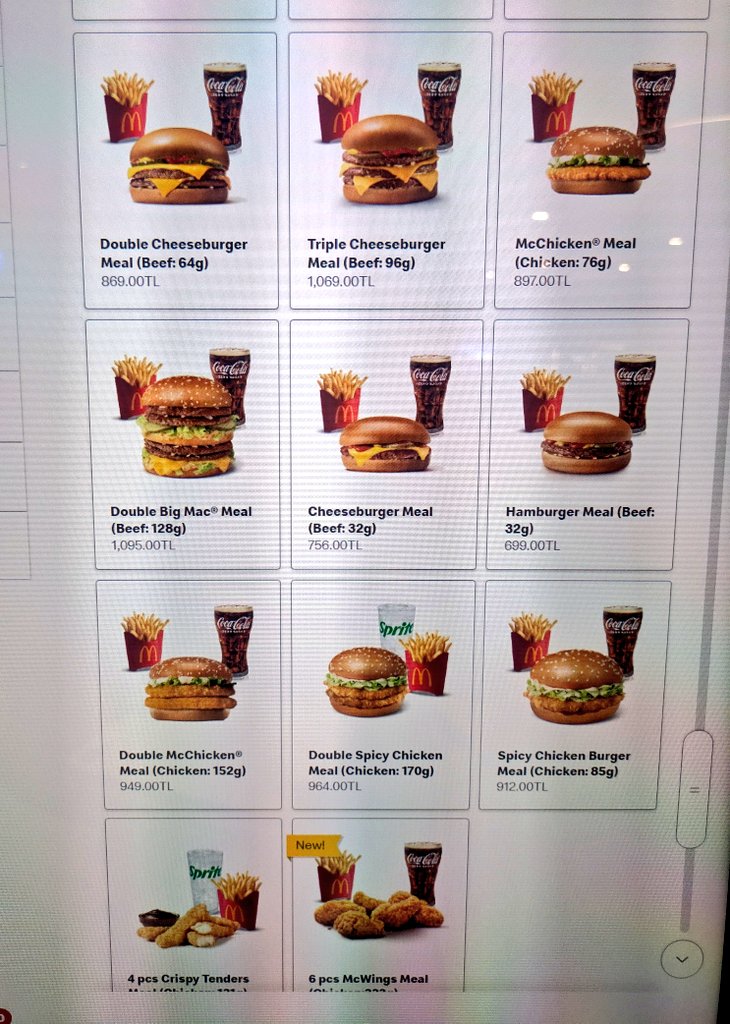
Task: Open the Double McChicken Meal
Action: (x=190, y=694)
